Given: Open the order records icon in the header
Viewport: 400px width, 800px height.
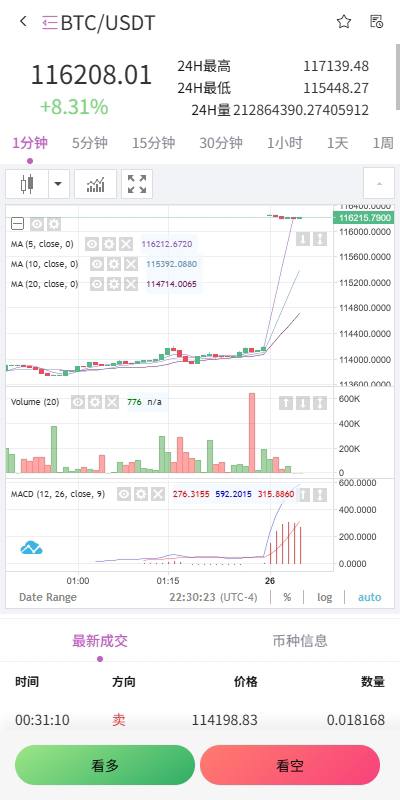Looking at the screenshot, I should pyautogui.click(x=377, y=21).
